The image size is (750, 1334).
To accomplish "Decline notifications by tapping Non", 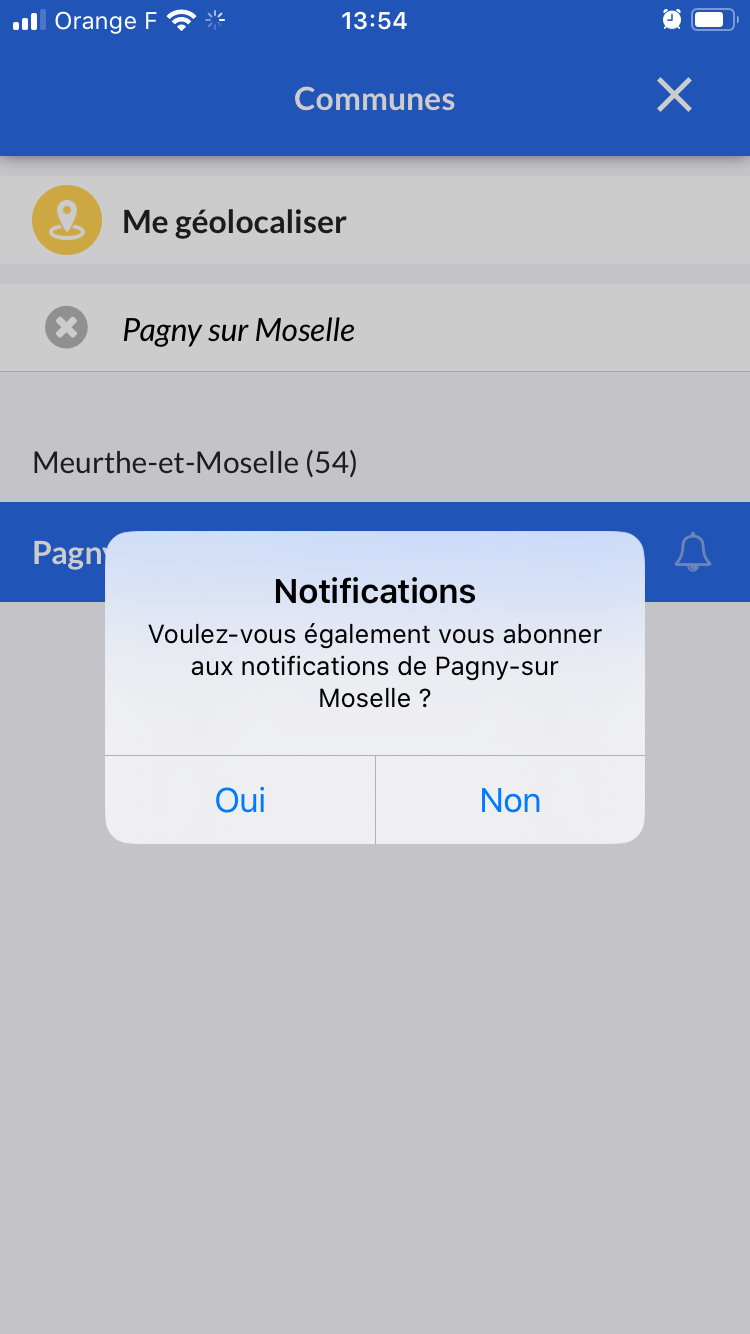I will point(510,800).
